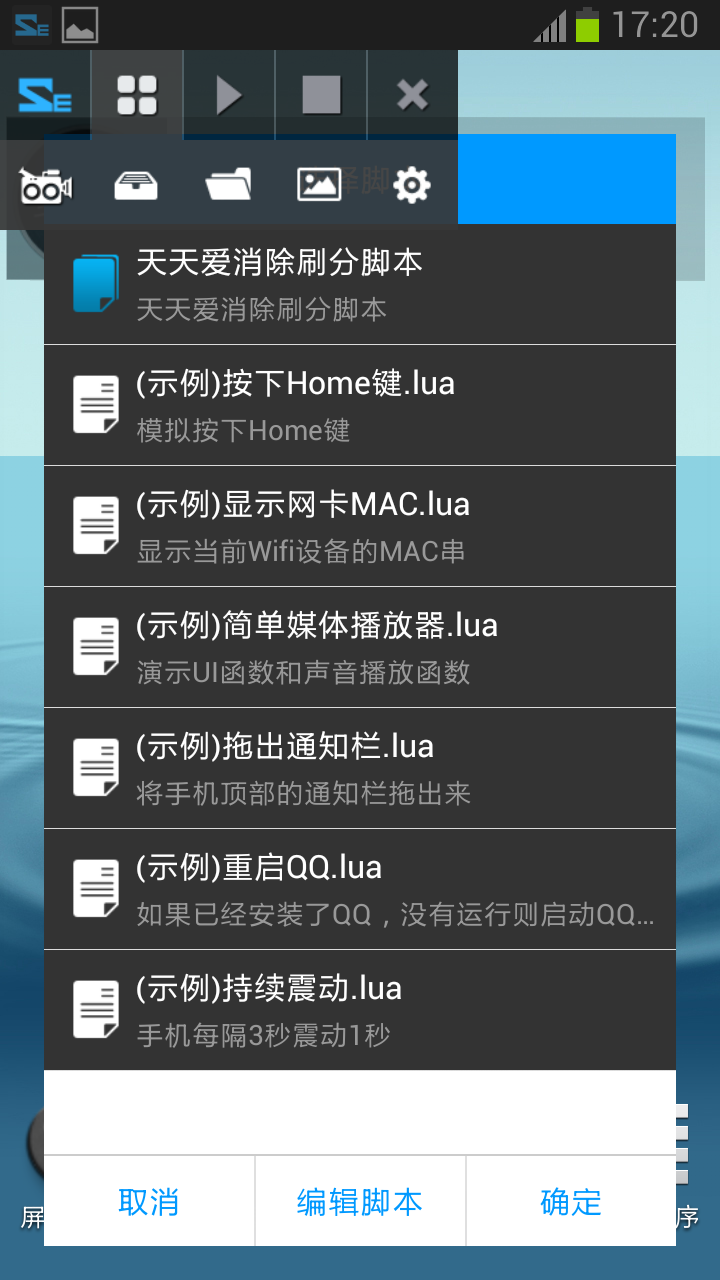Image resolution: width=720 pixels, height=1280 pixels.
Task: Open the folder icon in the toolbar
Action: [228, 185]
